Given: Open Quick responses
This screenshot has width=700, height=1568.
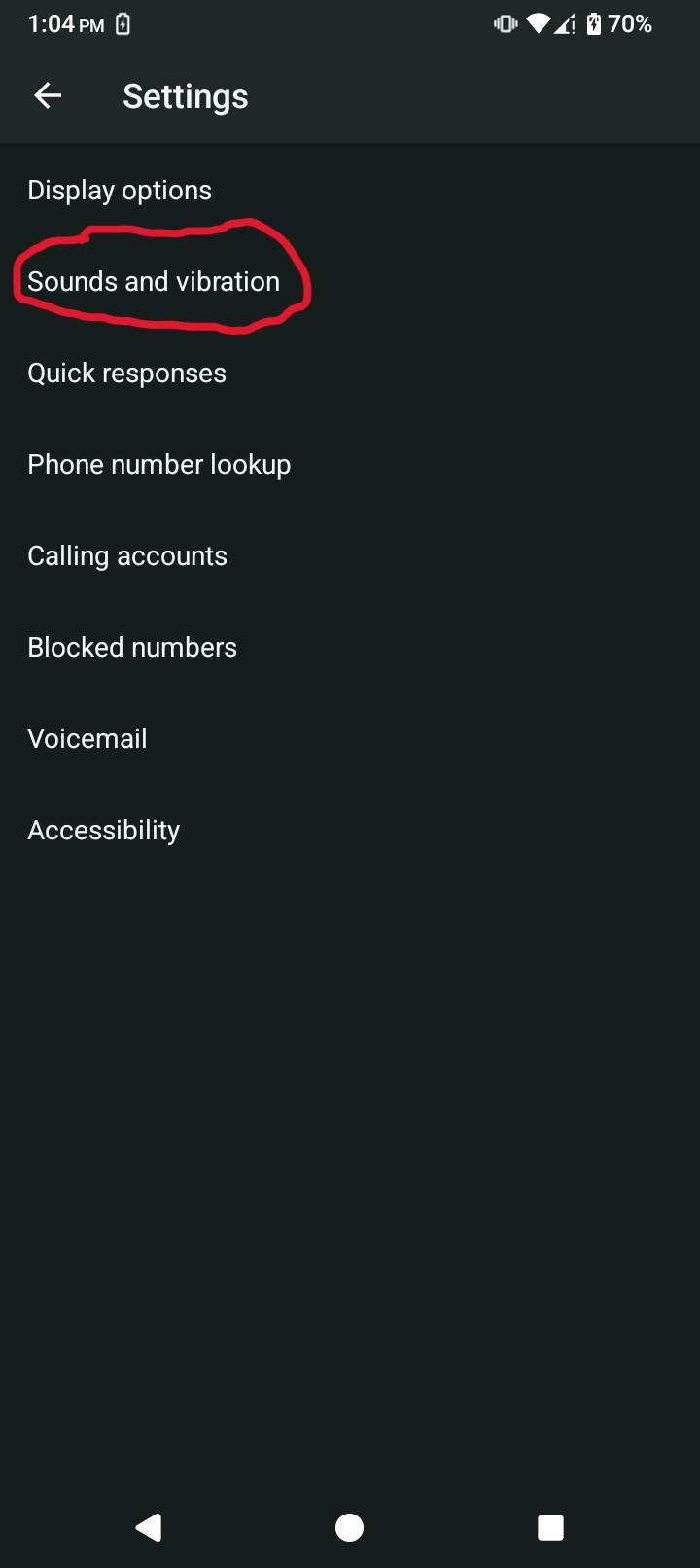Looking at the screenshot, I should pos(126,374).
